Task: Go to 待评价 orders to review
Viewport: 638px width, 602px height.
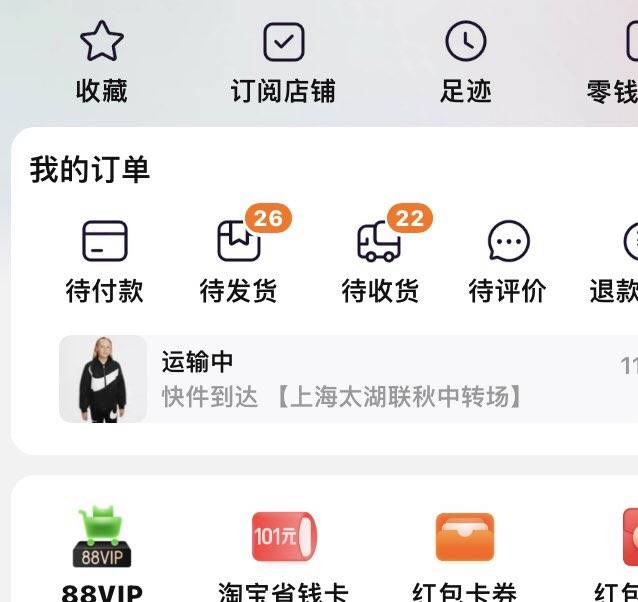Action: coord(508,260)
